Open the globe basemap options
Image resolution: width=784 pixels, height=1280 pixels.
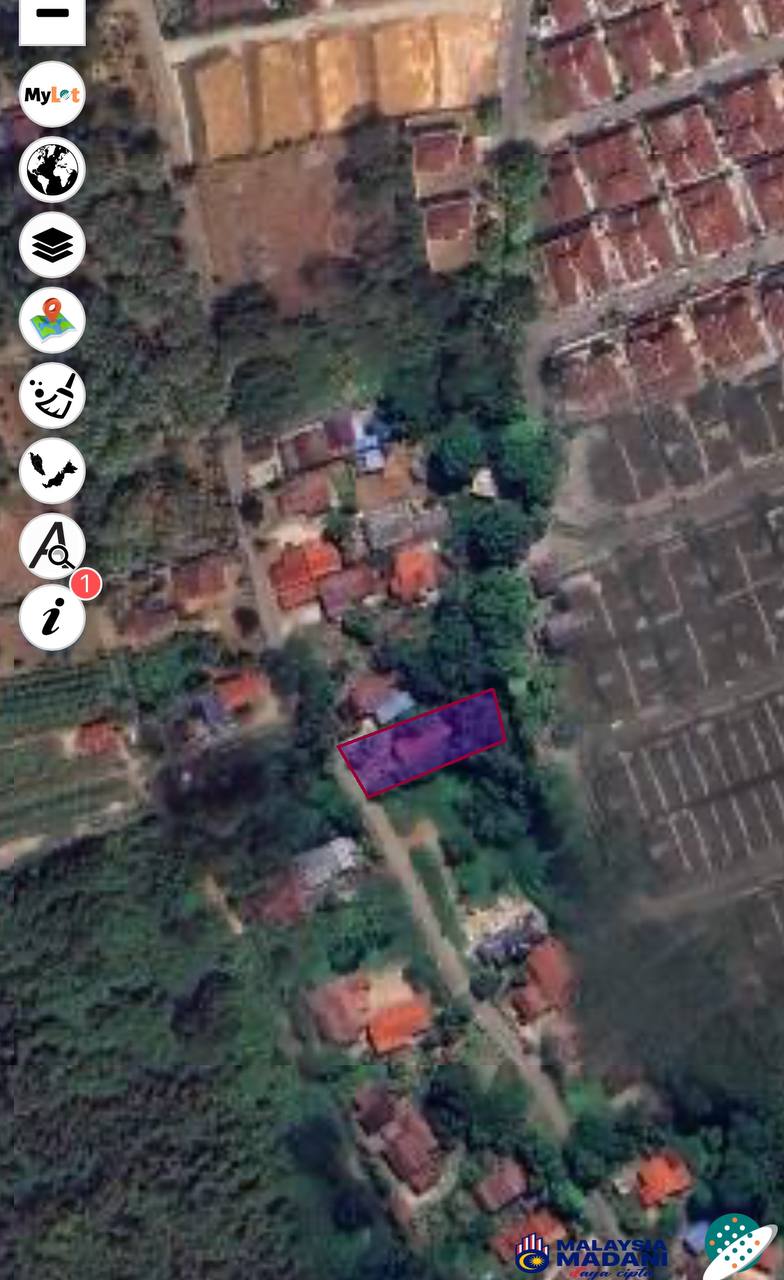point(52,170)
